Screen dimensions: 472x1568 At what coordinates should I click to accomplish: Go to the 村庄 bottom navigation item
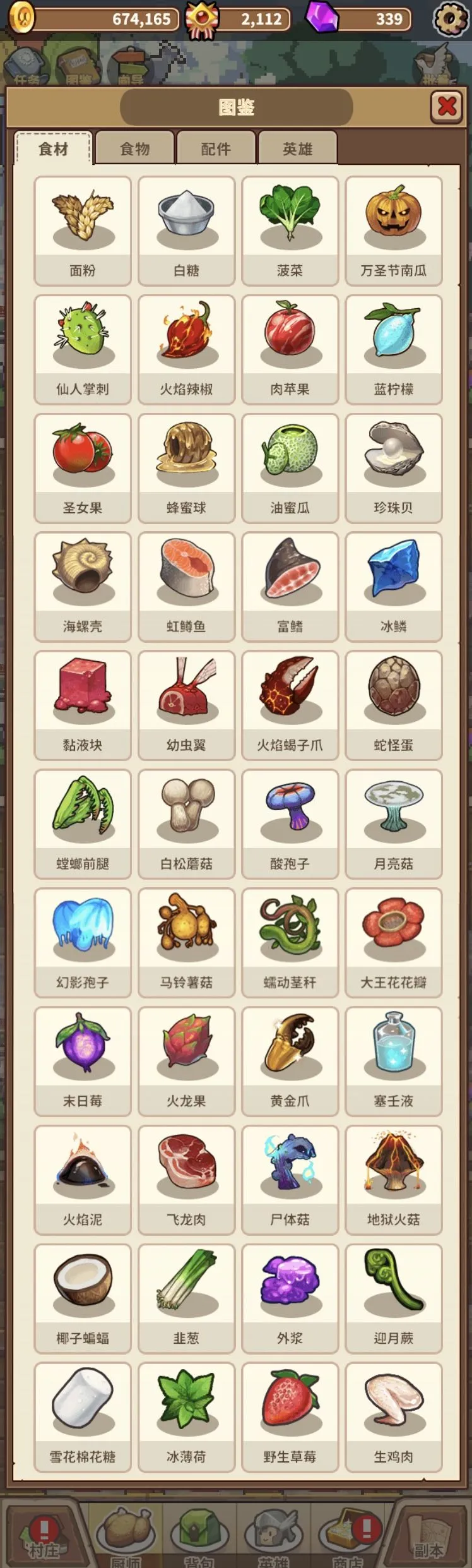(x=43, y=1536)
